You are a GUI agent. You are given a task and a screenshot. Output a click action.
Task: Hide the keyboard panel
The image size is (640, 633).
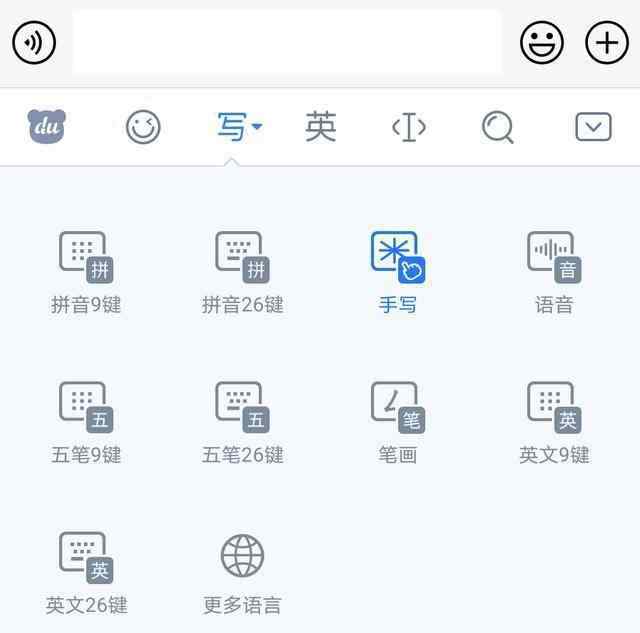pyautogui.click(x=593, y=127)
